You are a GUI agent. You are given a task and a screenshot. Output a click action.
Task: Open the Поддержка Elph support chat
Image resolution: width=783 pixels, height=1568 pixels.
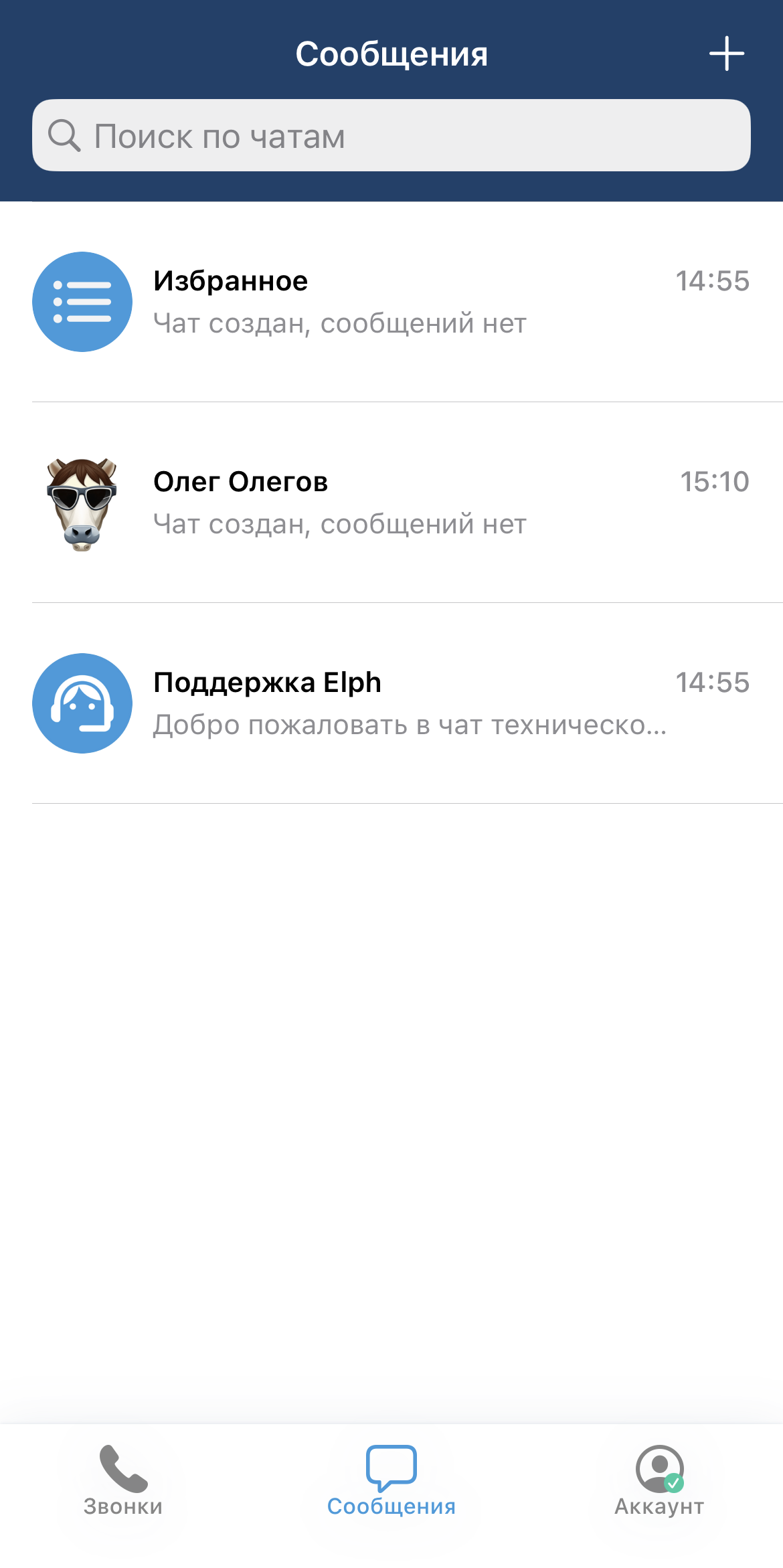point(391,703)
